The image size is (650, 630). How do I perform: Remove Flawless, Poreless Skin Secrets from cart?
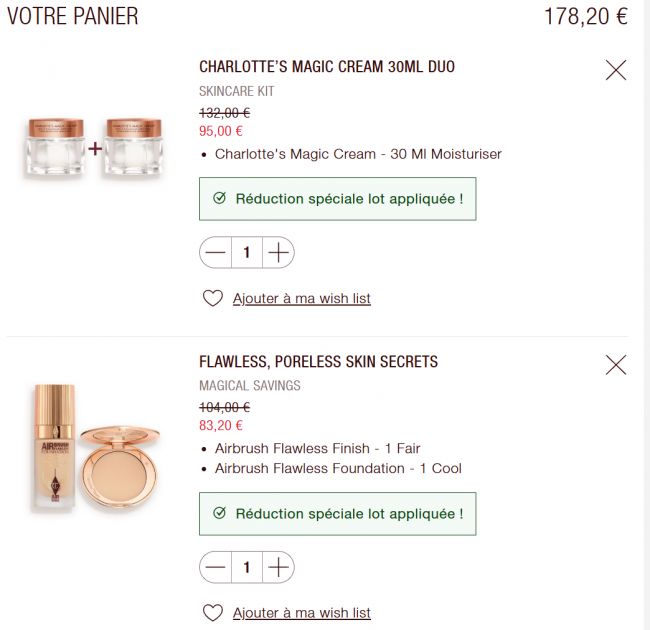click(616, 365)
